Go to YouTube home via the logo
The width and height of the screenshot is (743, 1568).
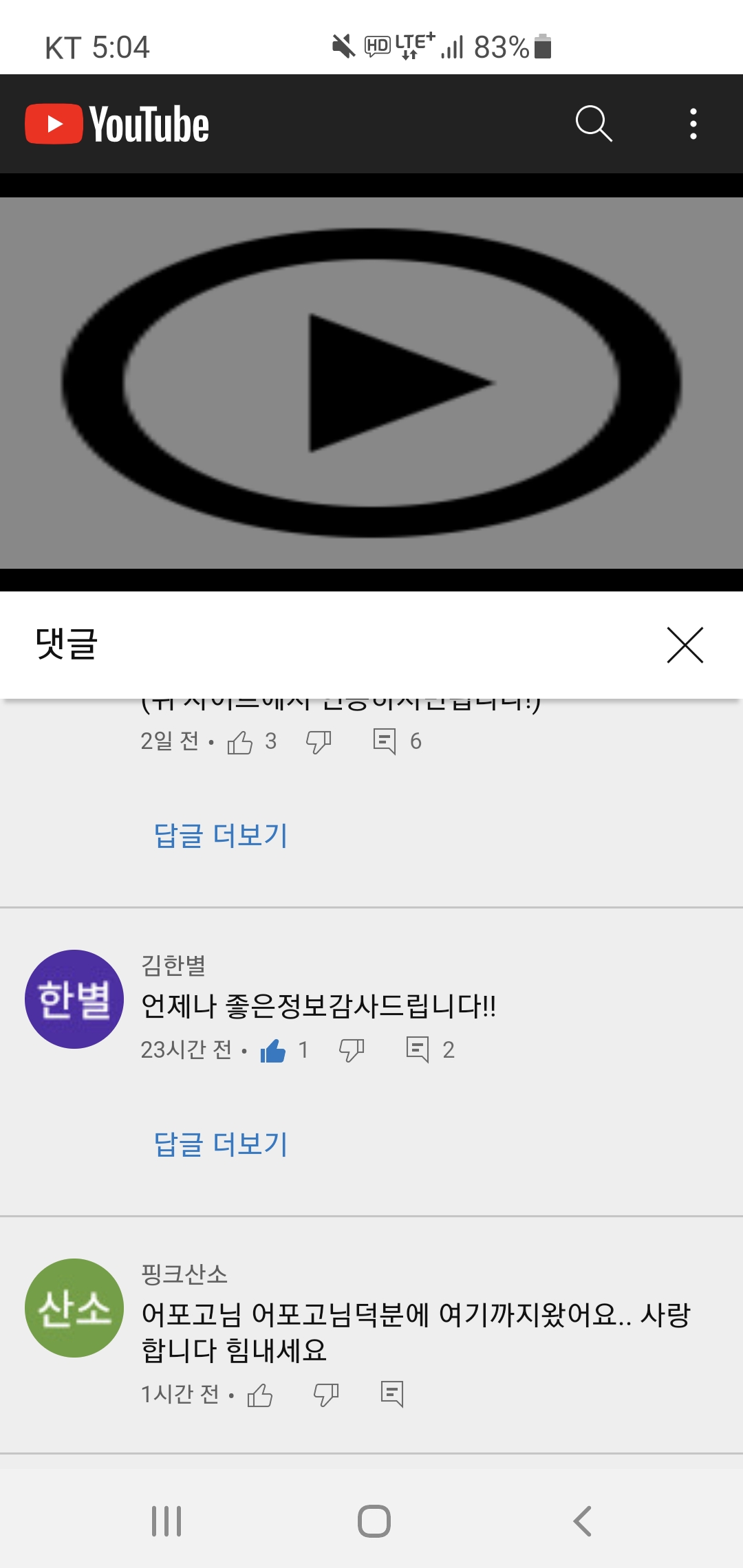tap(117, 124)
